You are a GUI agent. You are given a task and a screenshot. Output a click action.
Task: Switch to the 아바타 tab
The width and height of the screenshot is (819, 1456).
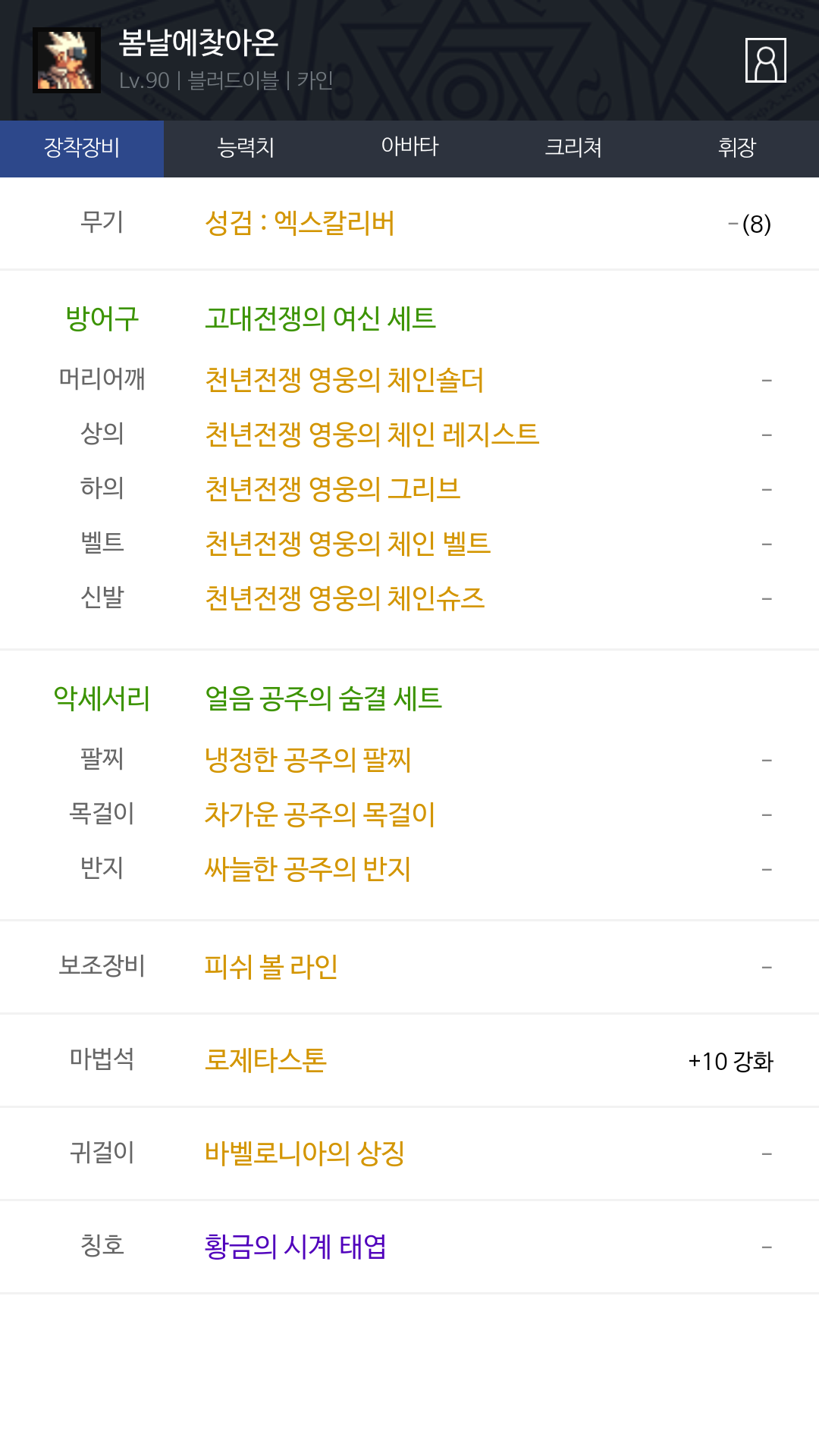pos(409,149)
